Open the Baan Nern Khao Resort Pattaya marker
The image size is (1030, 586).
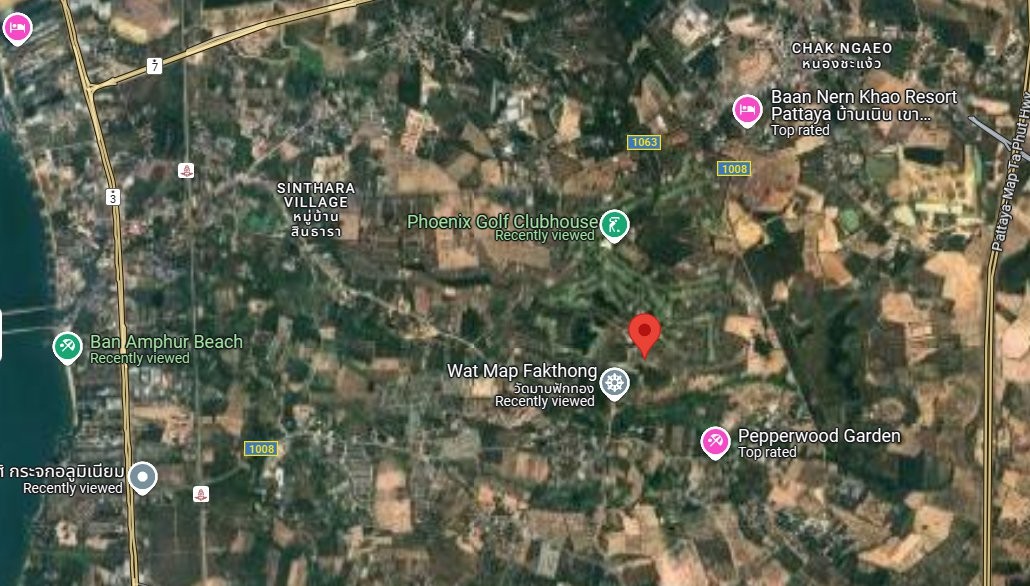747,109
